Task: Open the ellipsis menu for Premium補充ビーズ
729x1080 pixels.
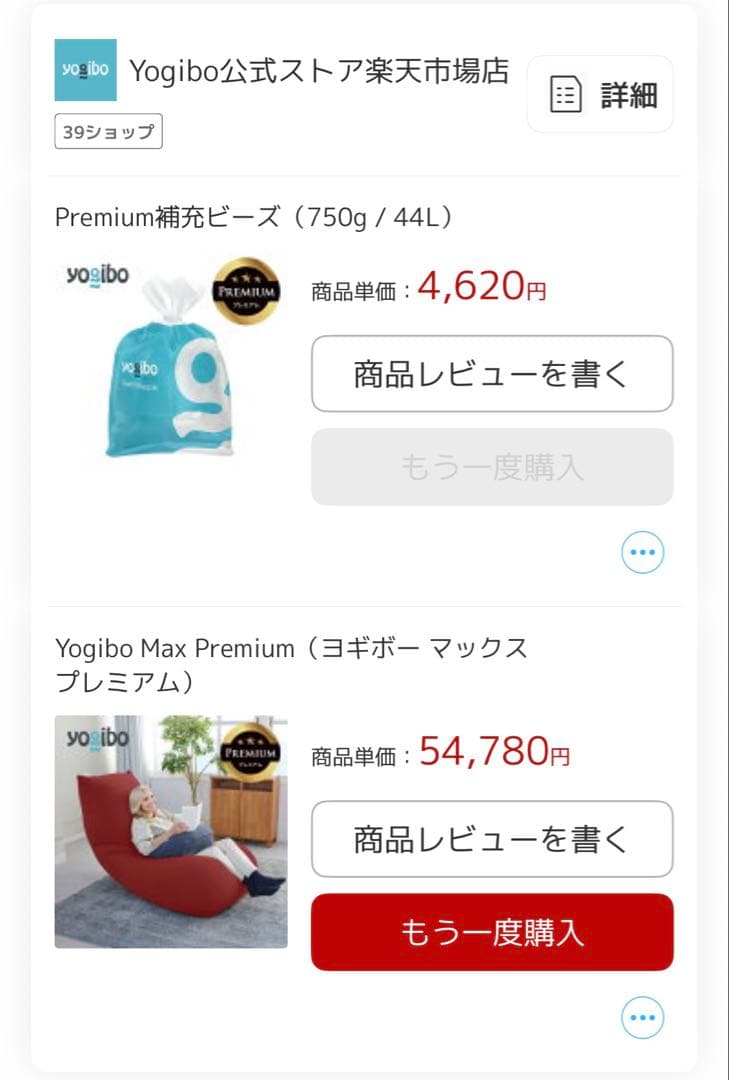Action: tap(643, 551)
